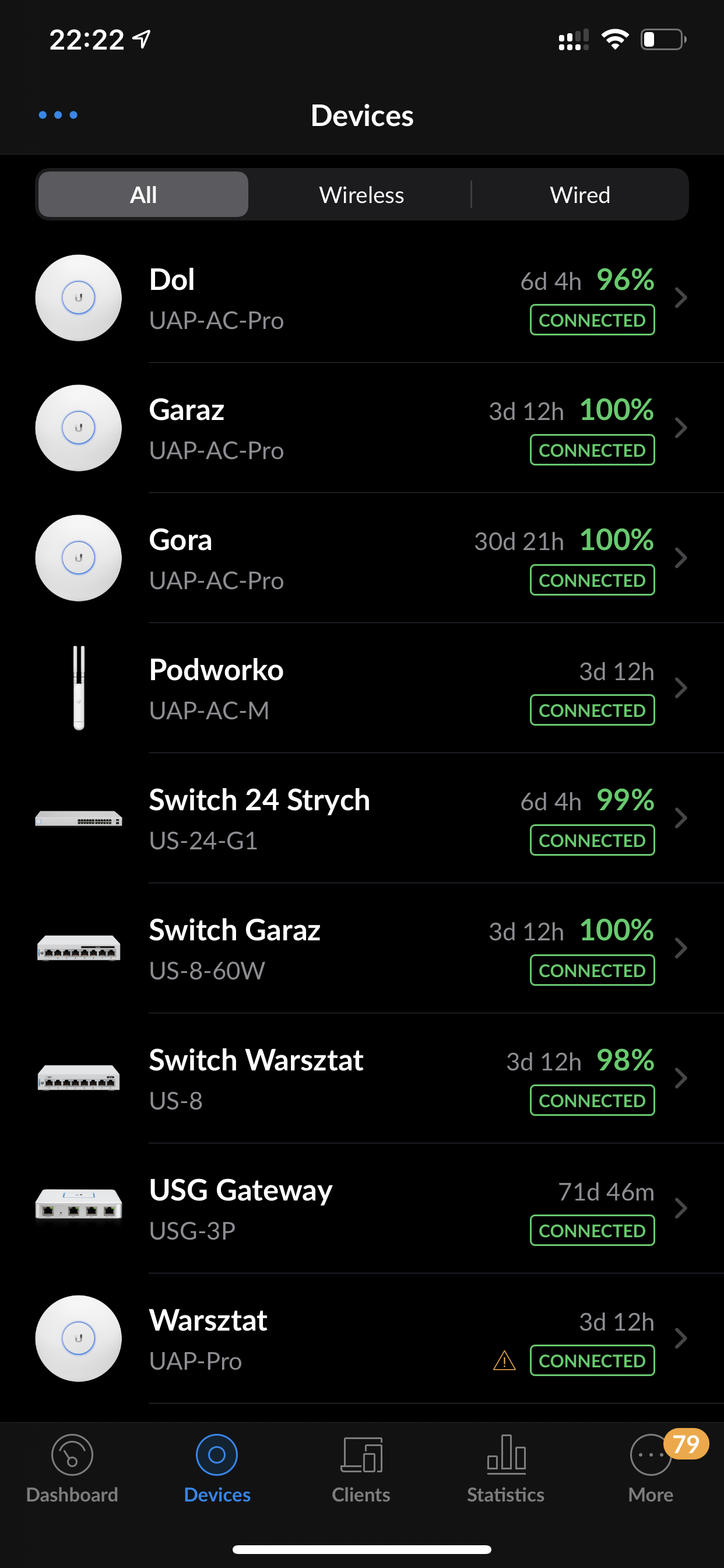Tap the warning icon on Warsztat
724x1568 pixels.
point(503,1361)
